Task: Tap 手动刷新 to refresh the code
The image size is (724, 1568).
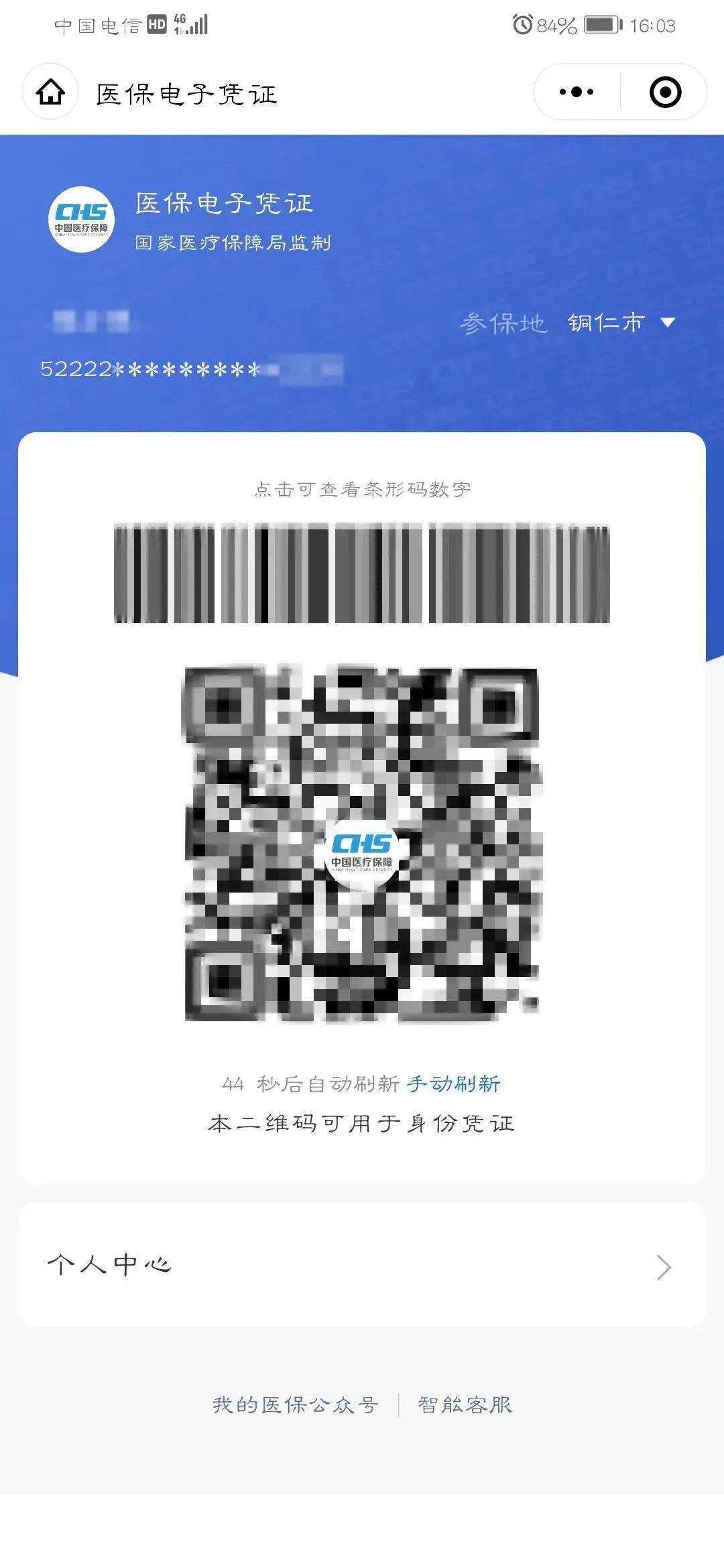Action: coord(454,1084)
